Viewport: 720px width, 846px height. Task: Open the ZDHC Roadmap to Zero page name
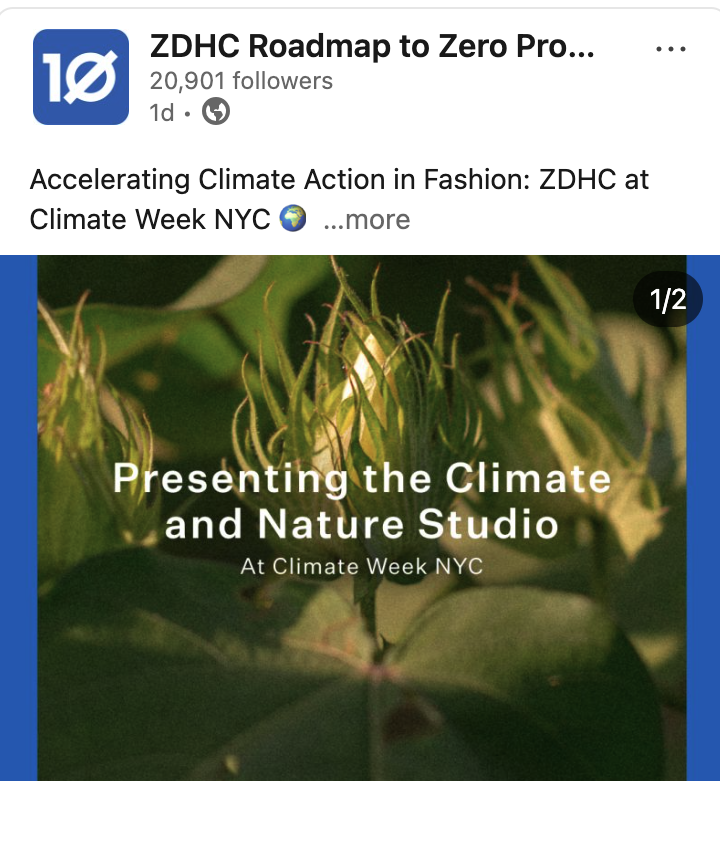pos(372,46)
